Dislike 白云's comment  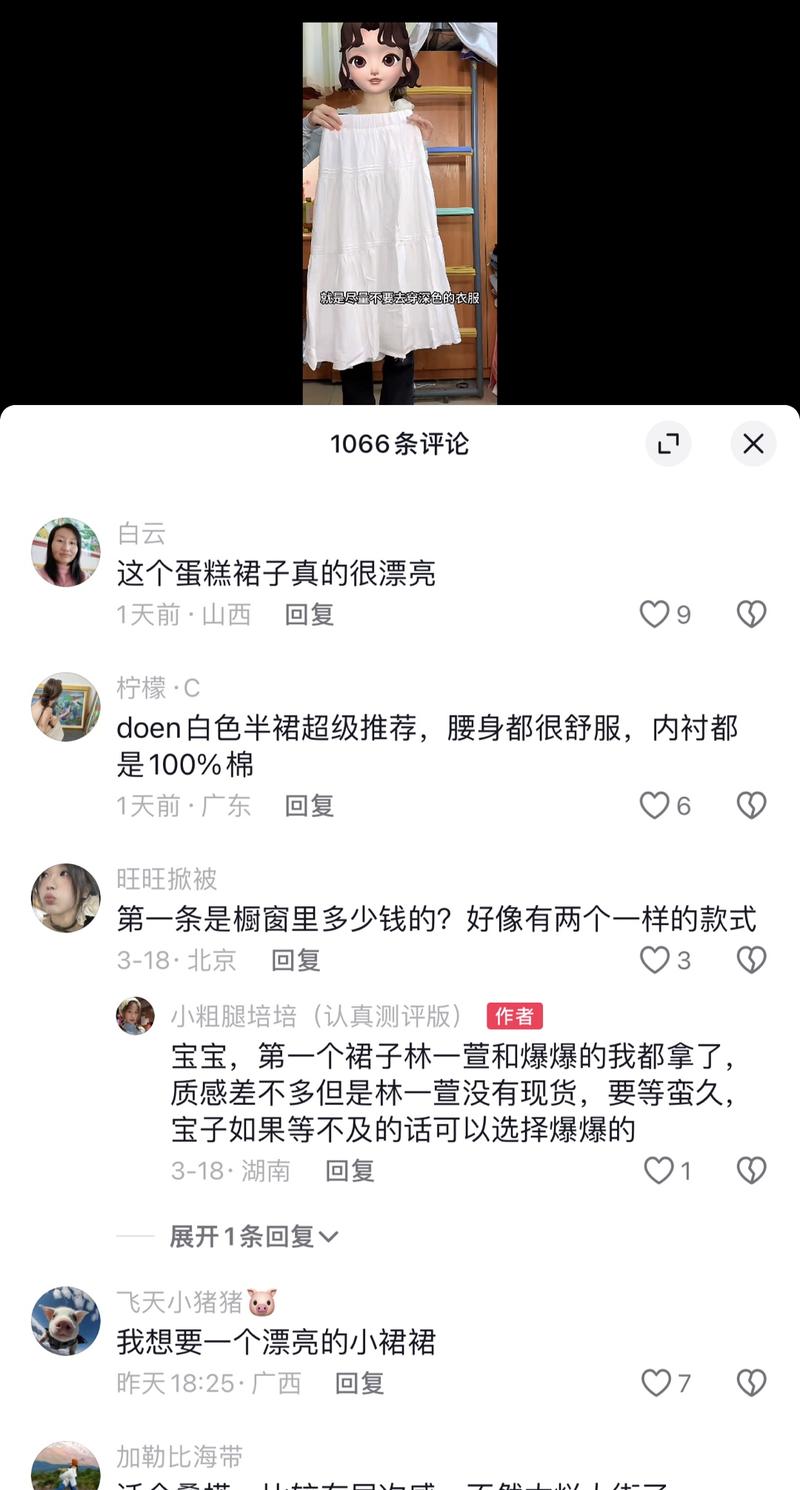[751, 615]
